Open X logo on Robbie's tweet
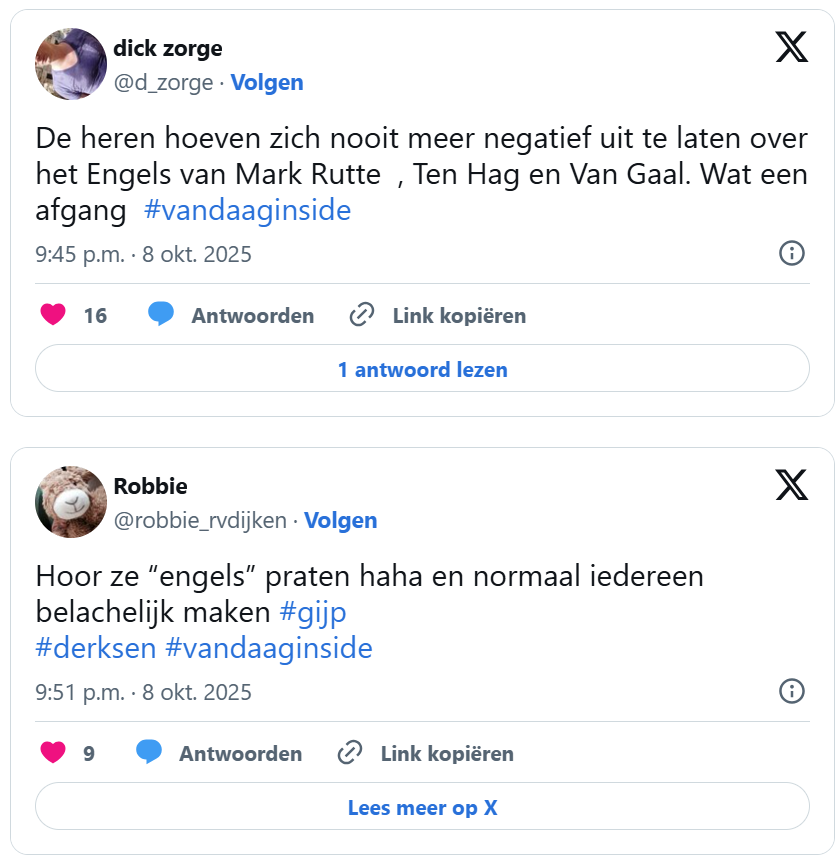Viewport: 839px width, 857px height. pos(791,484)
